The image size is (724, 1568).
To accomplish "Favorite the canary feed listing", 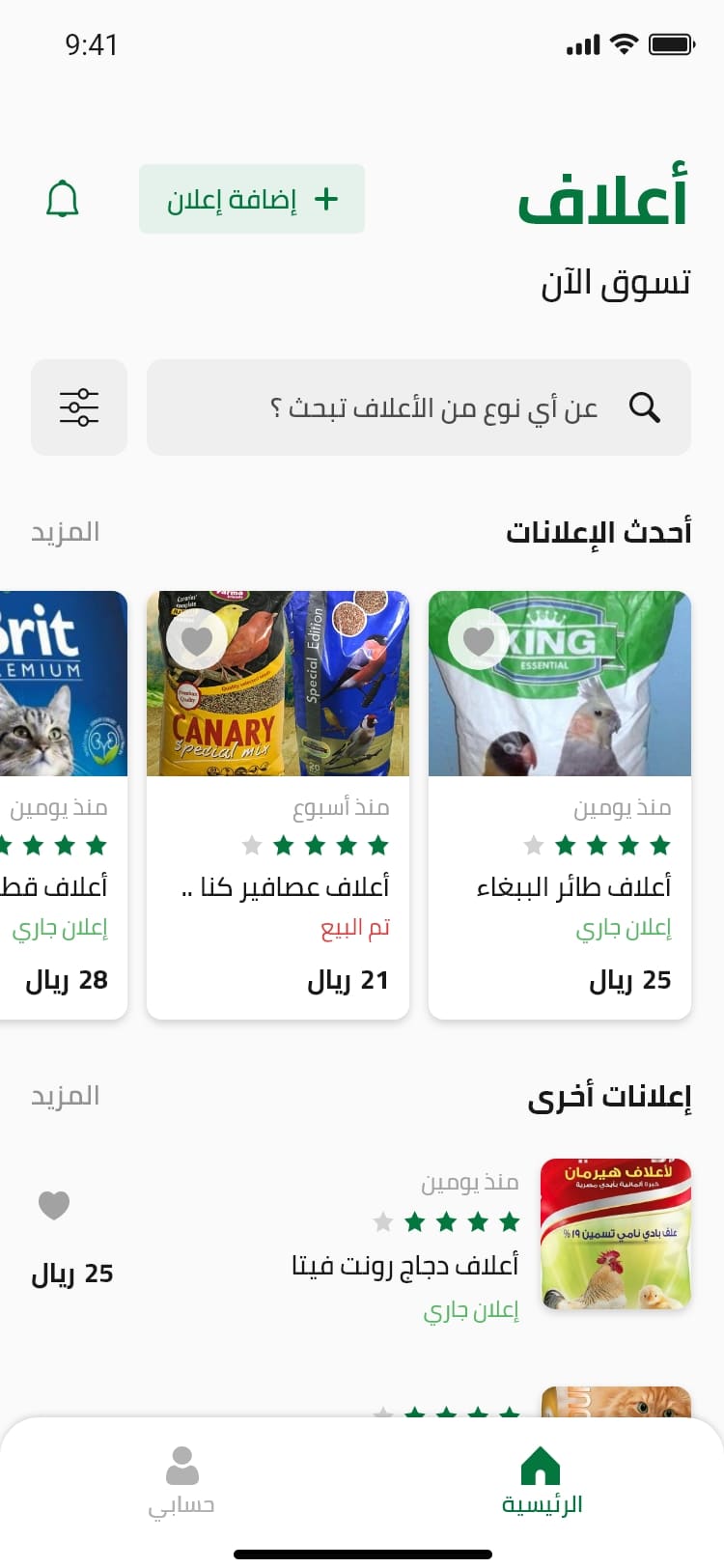I will coord(197,639).
